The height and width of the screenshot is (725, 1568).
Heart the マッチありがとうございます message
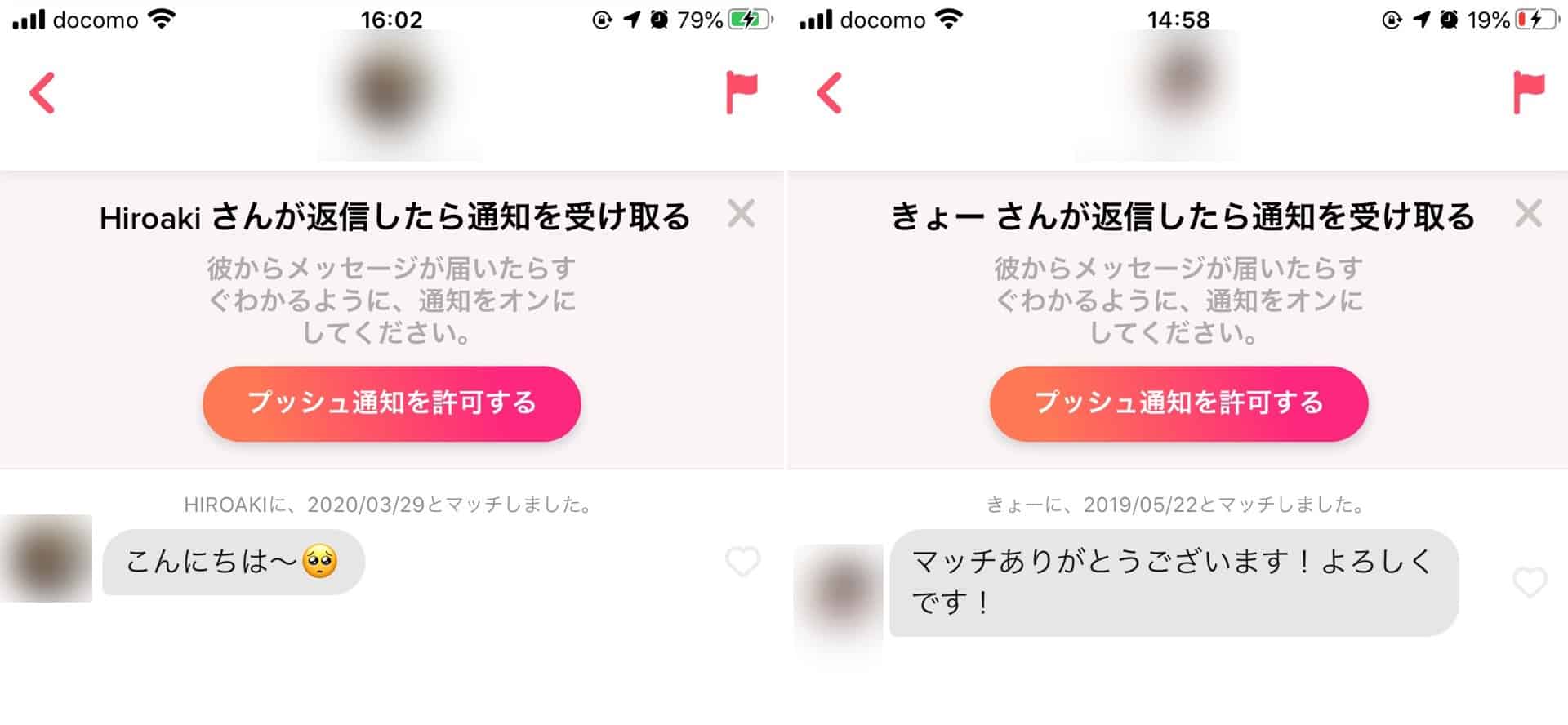[1530, 583]
